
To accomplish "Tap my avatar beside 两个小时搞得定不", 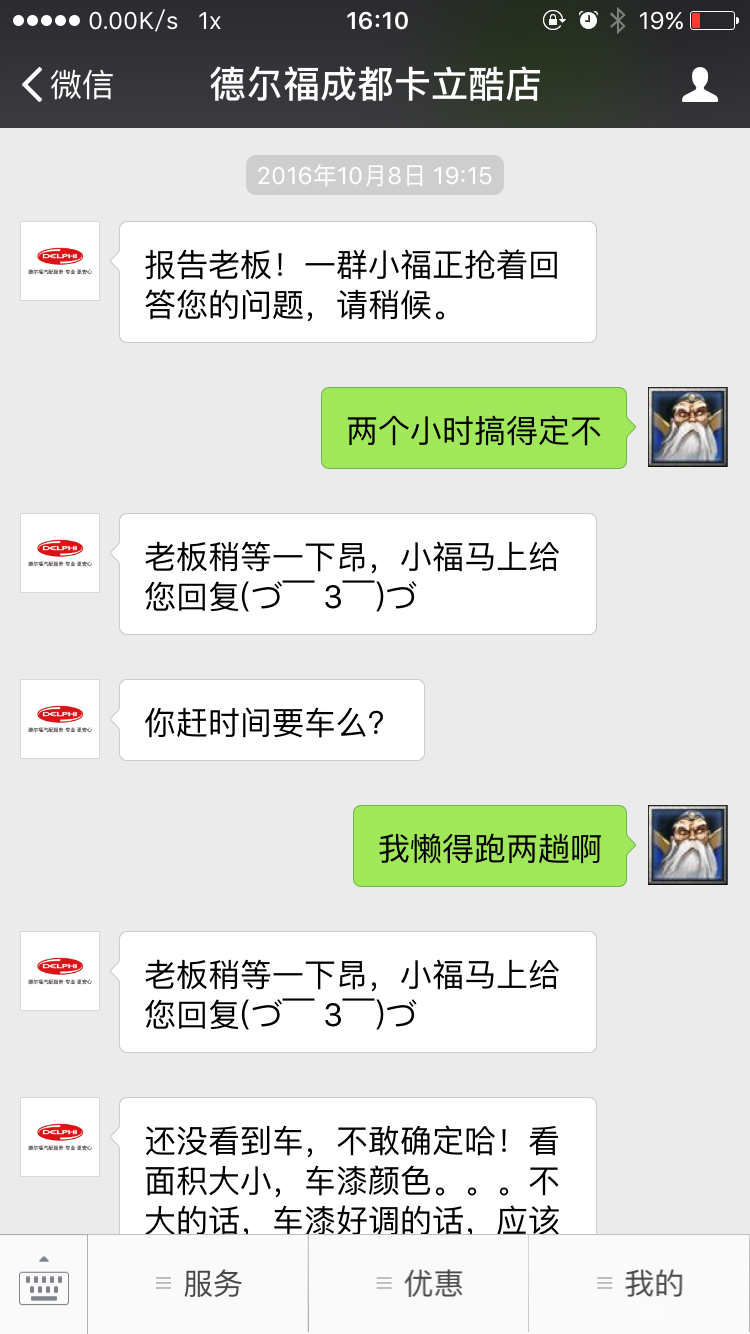I will [x=687, y=427].
